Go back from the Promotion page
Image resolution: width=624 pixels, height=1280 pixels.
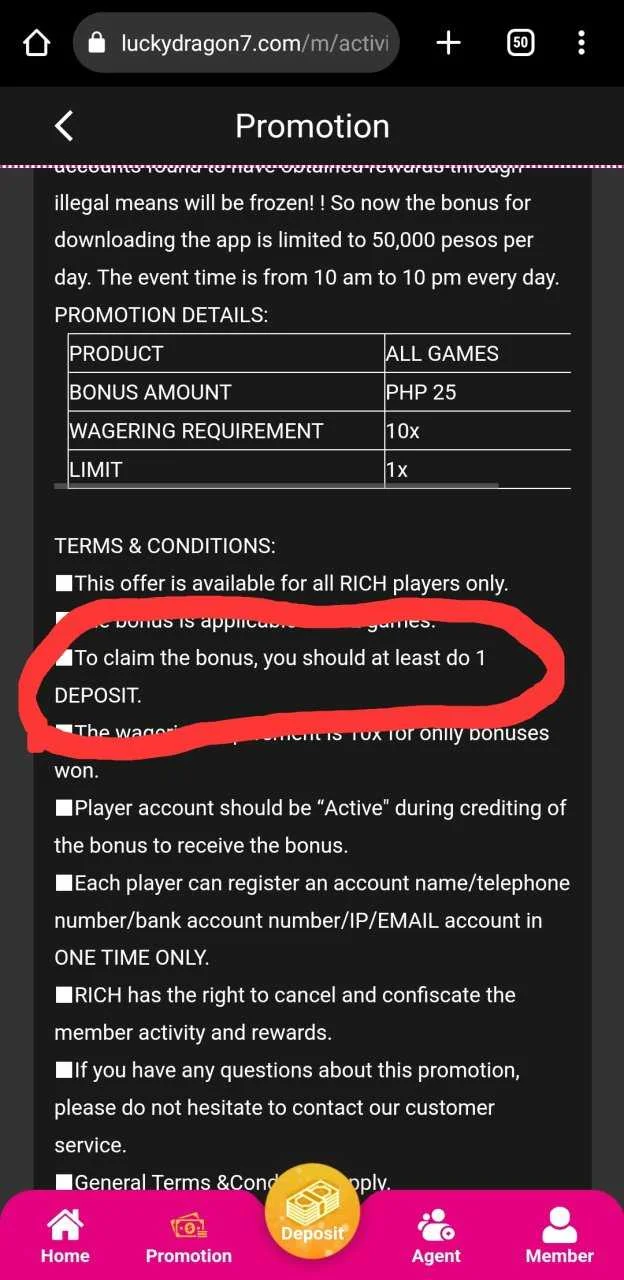tap(64, 126)
